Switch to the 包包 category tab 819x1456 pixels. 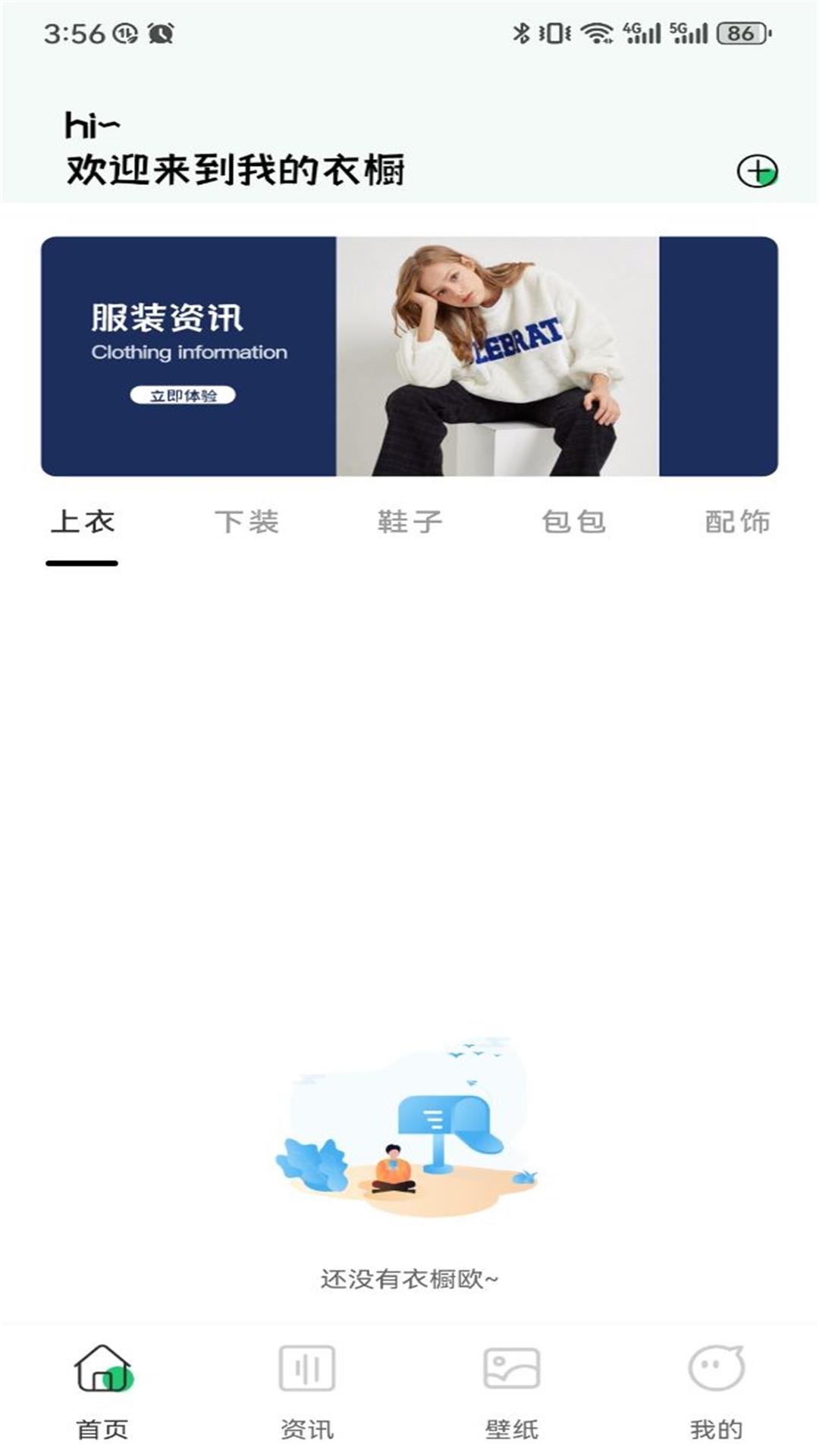[x=574, y=522]
